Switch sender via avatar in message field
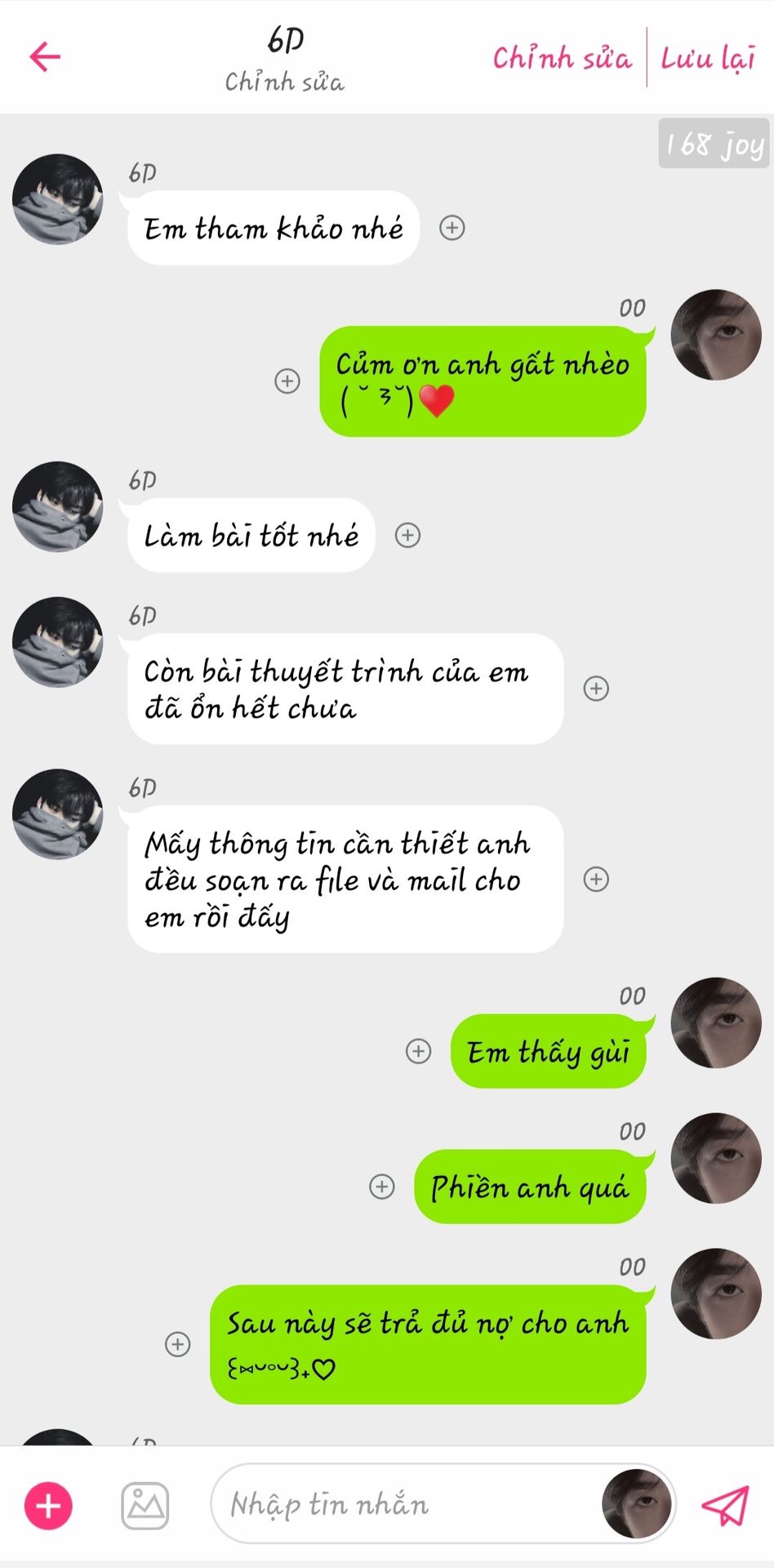This screenshot has width=774, height=1568. pos(637,1504)
